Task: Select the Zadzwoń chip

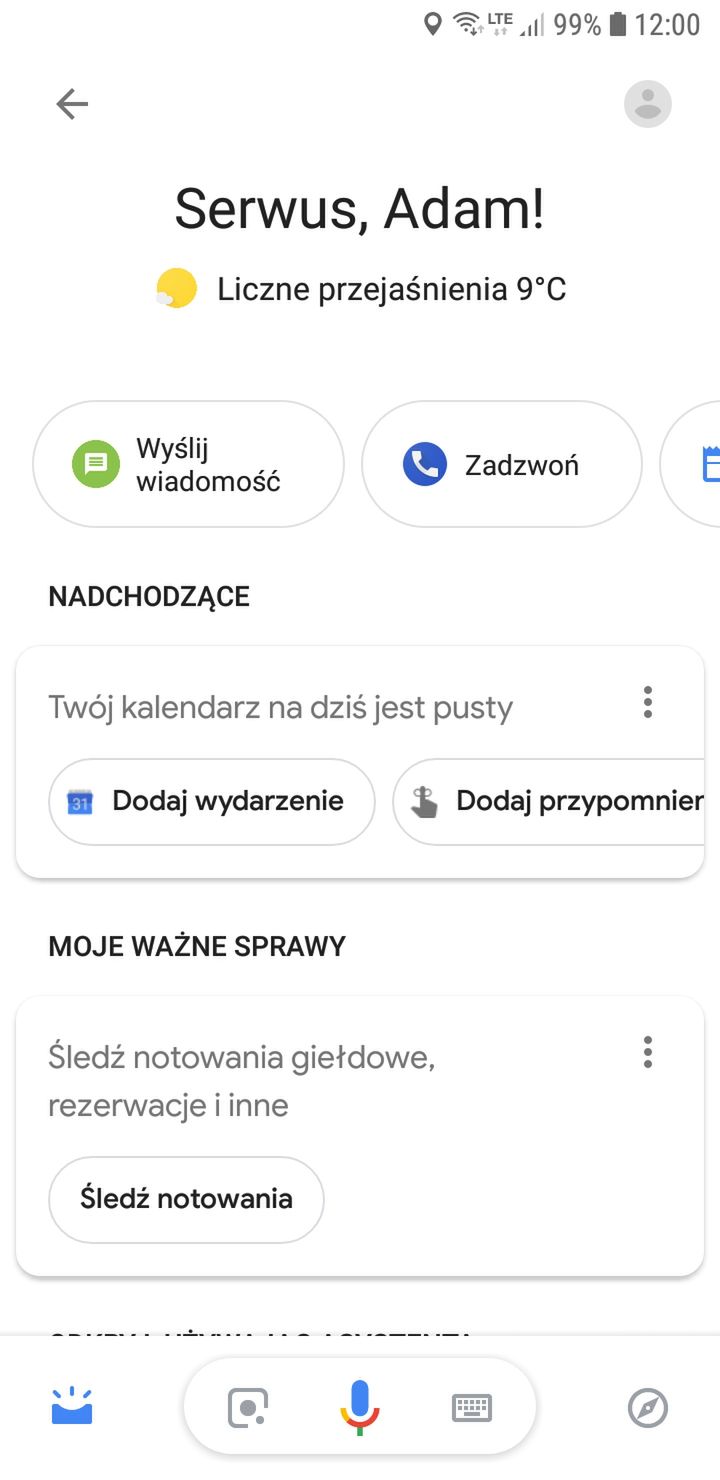Action: (501, 464)
